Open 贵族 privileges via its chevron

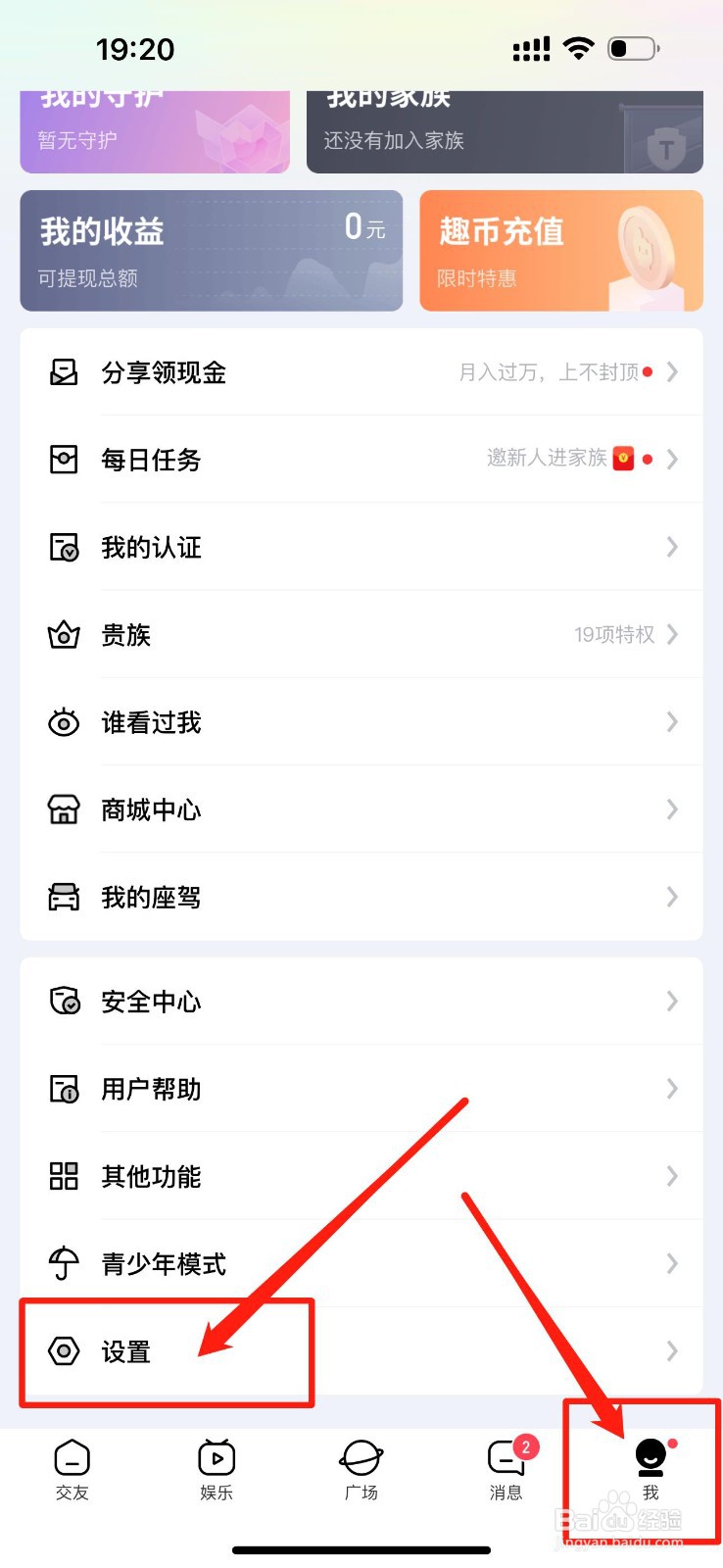click(x=670, y=635)
